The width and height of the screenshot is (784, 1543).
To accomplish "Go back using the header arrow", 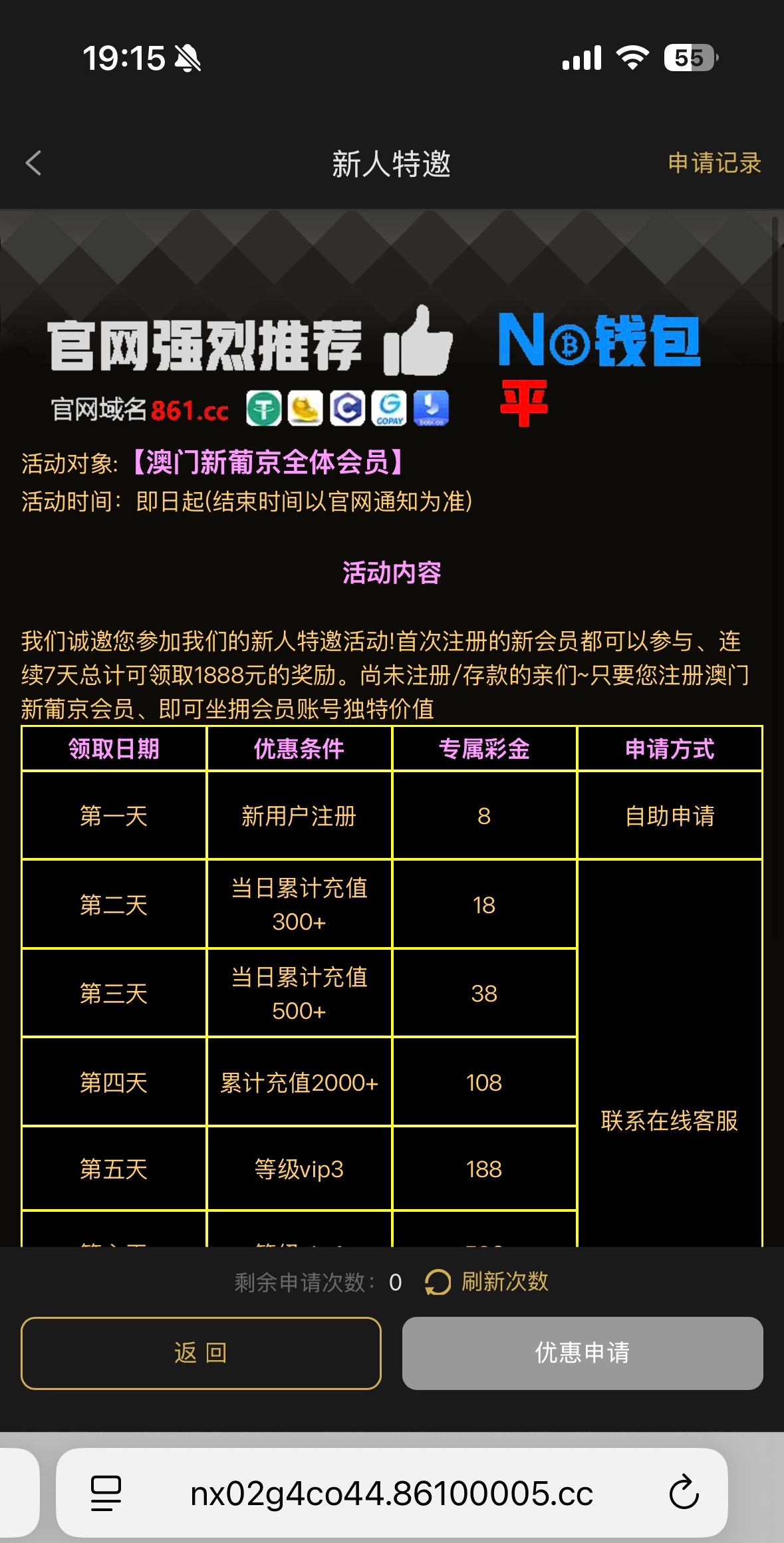I will (x=33, y=163).
